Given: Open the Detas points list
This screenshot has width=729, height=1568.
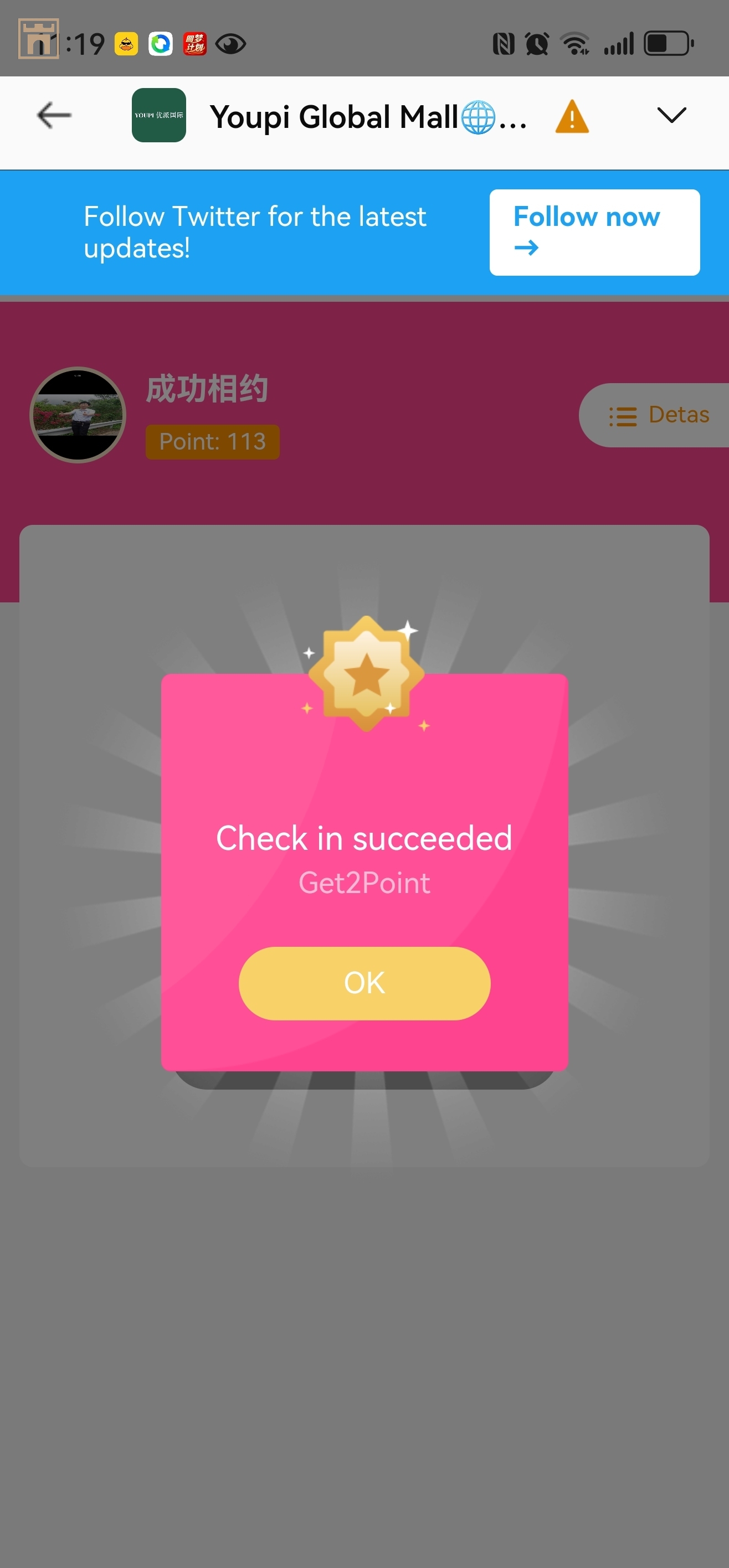Looking at the screenshot, I should pos(659,415).
